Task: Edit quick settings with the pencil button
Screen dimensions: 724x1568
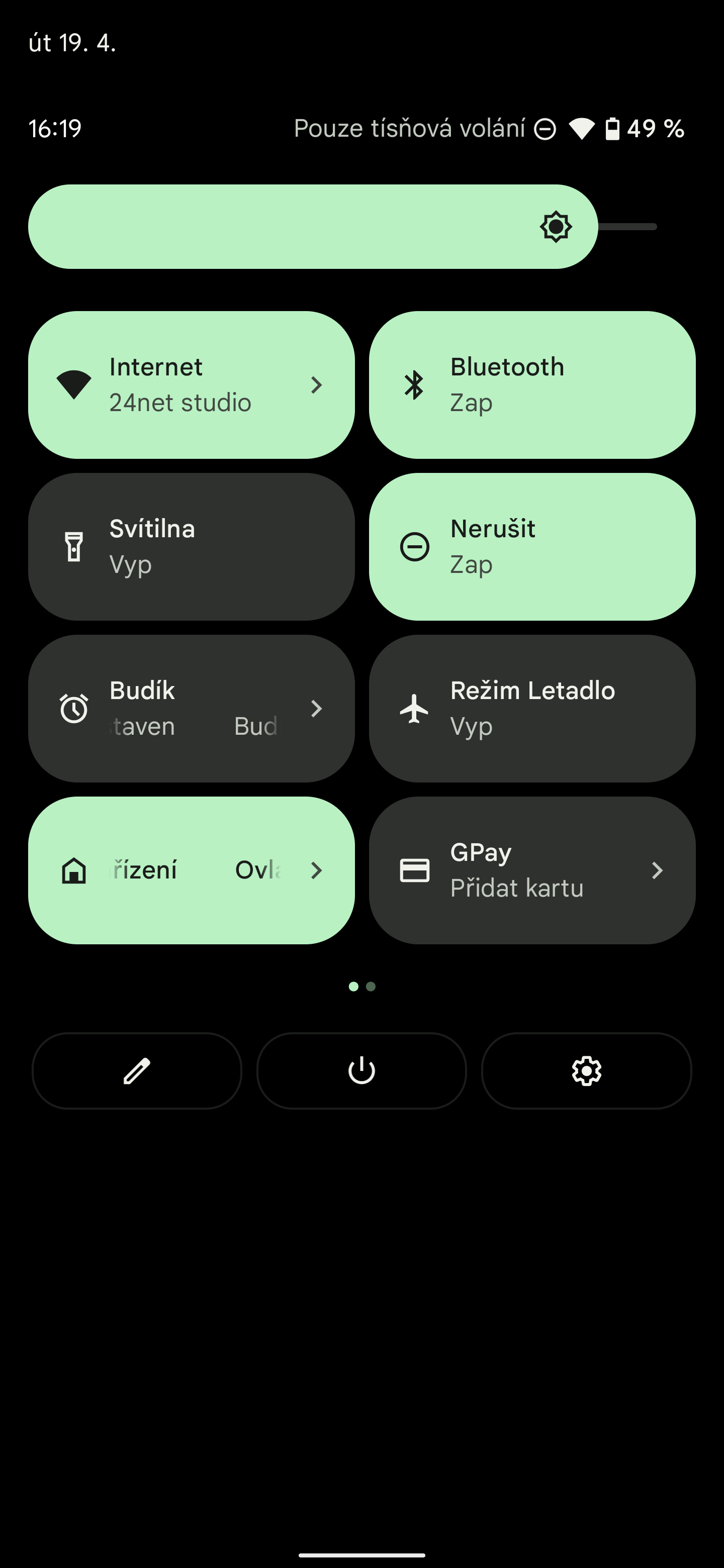Action: tap(137, 1070)
